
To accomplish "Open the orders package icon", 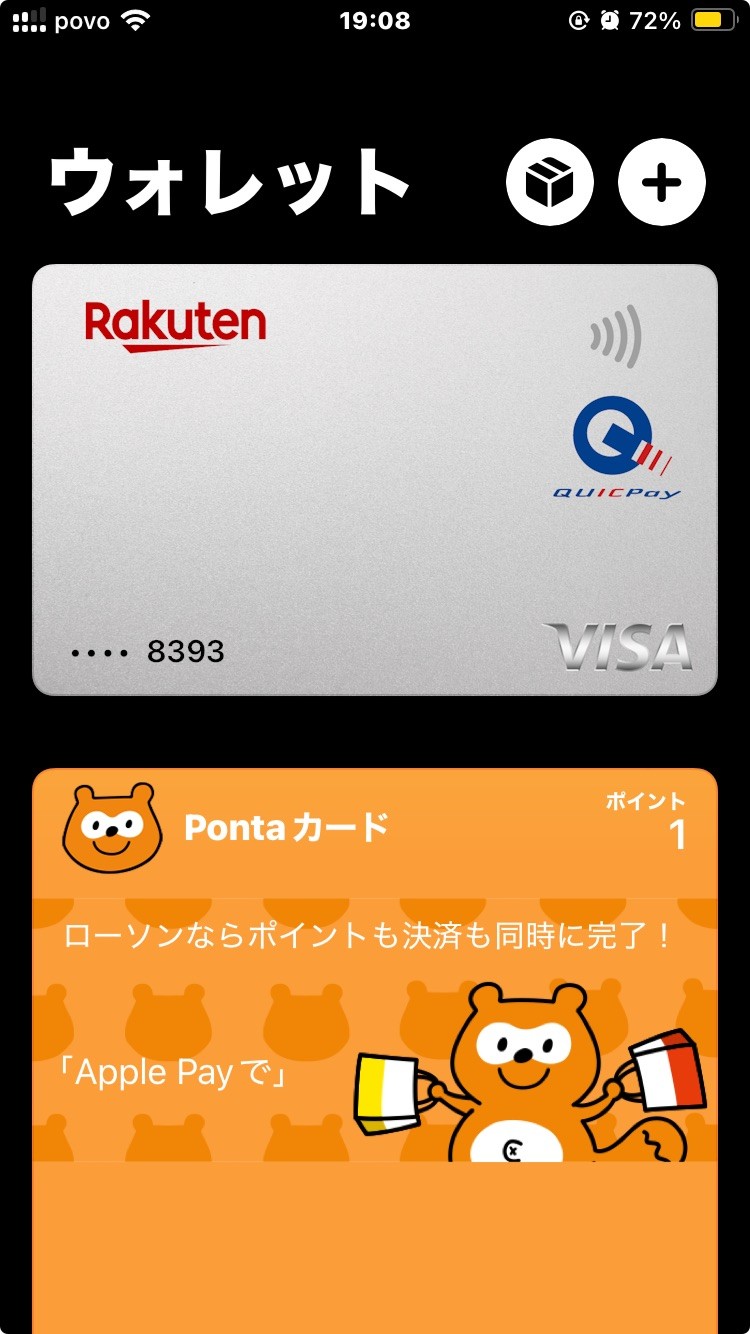I will click(x=549, y=183).
